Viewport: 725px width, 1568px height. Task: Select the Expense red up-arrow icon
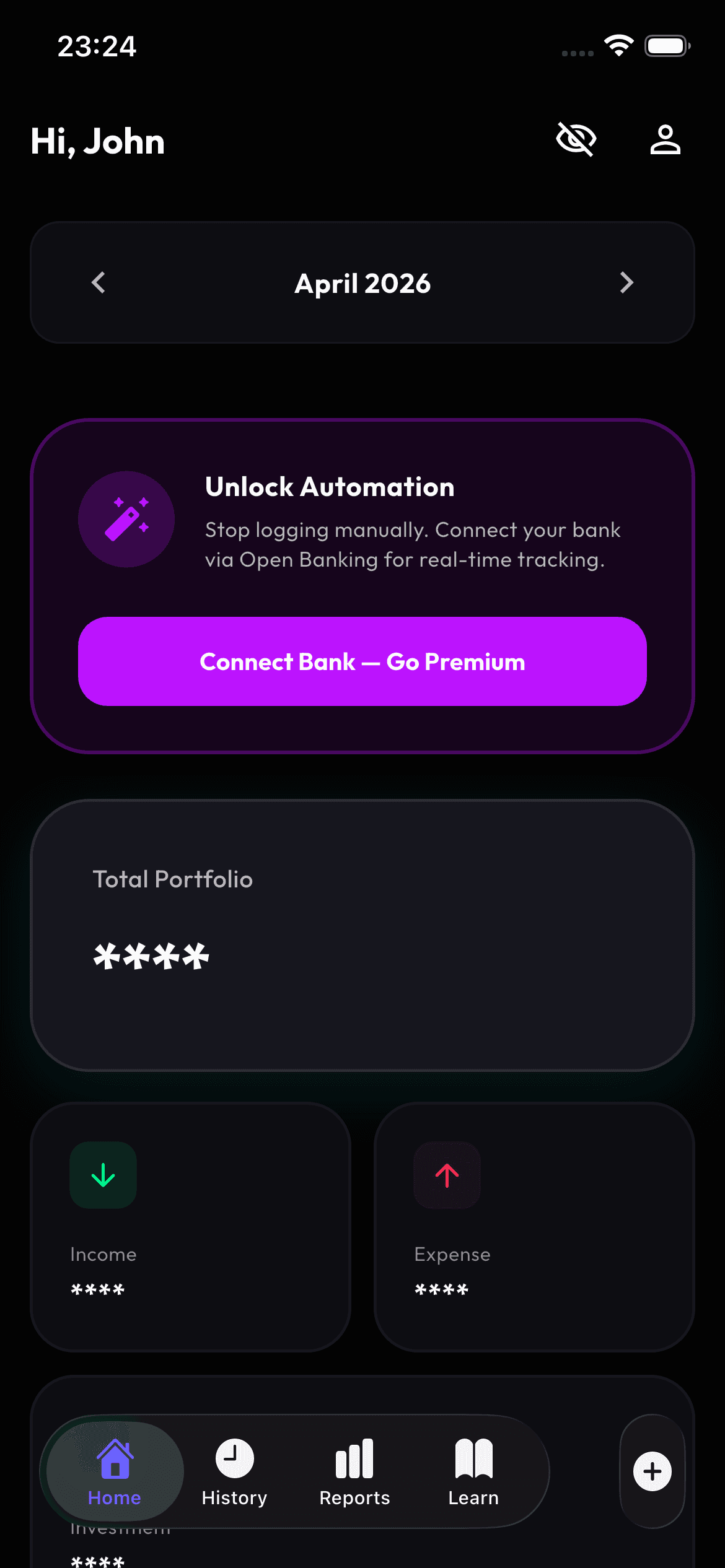pyautogui.click(x=446, y=1175)
